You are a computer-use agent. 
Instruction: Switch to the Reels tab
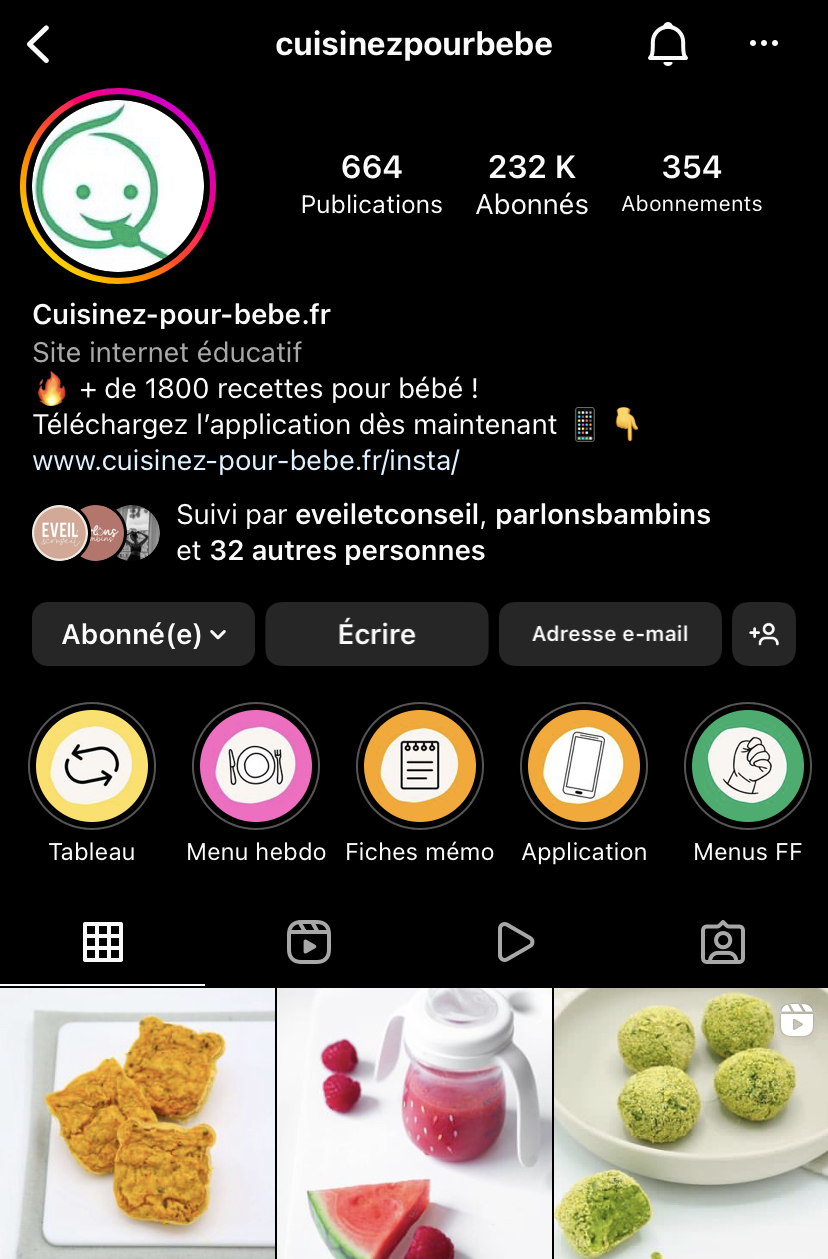[x=309, y=942]
